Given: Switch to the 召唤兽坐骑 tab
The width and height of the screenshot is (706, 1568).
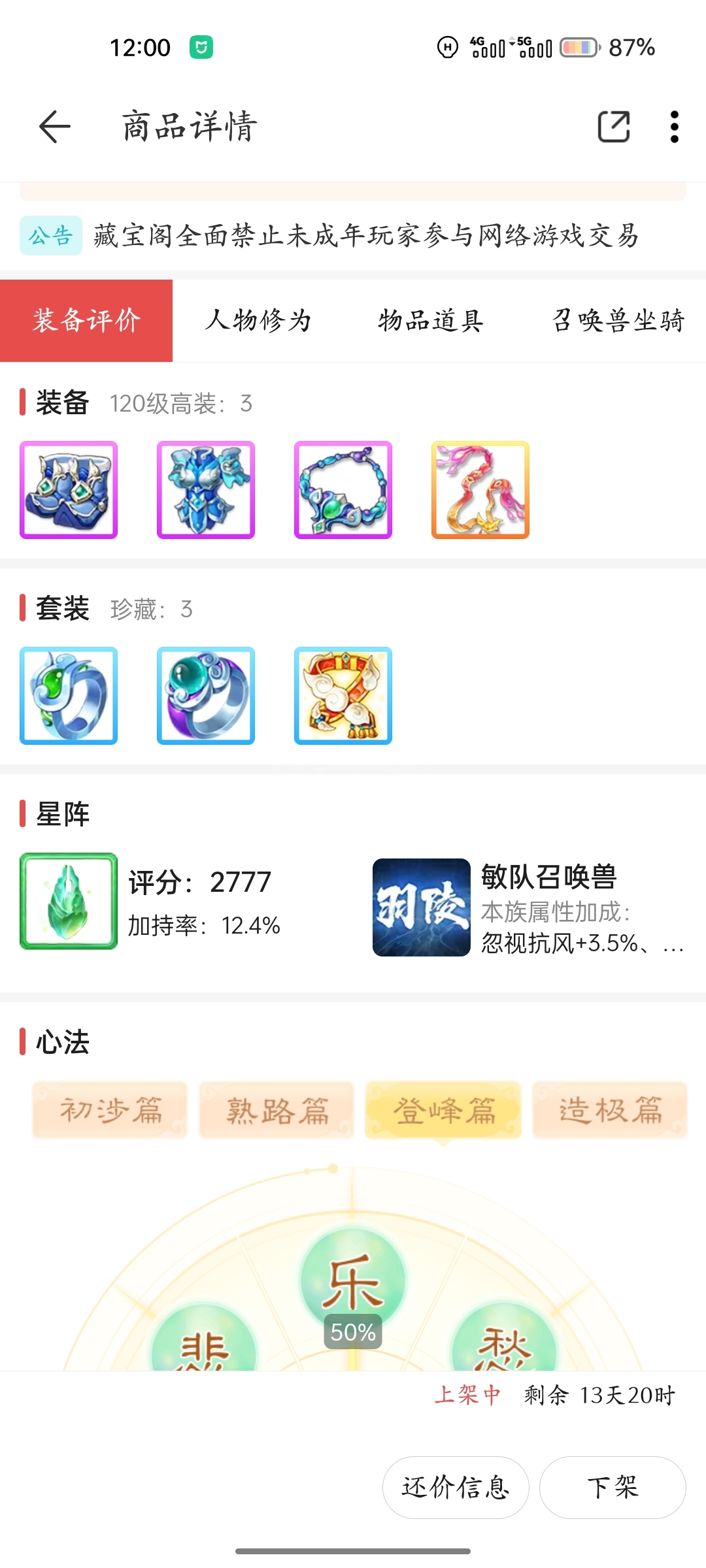Looking at the screenshot, I should (618, 321).
